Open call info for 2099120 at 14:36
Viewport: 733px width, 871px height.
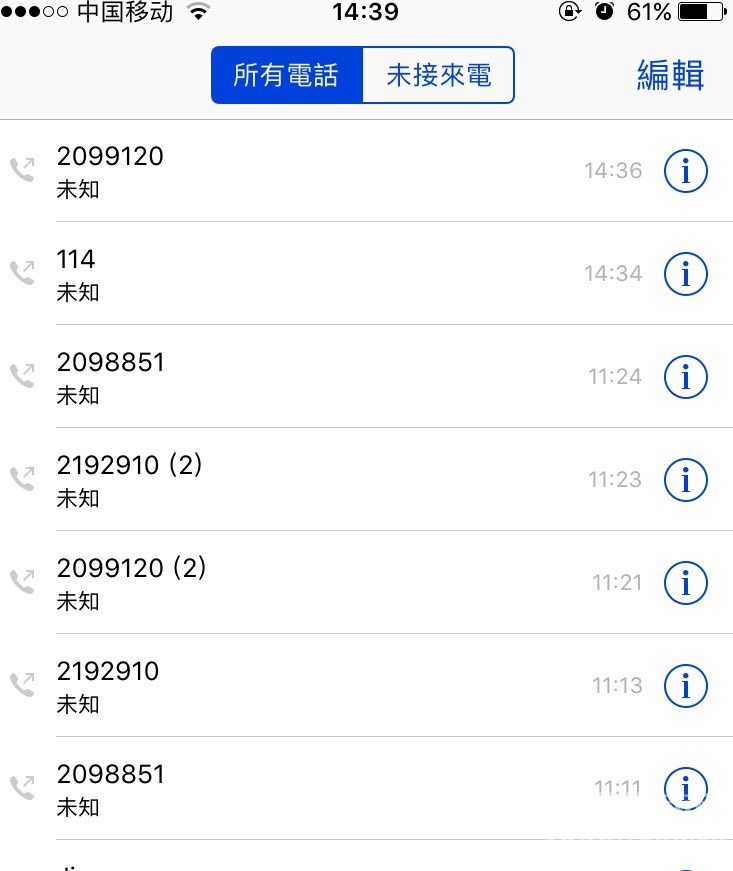(686, 170)
